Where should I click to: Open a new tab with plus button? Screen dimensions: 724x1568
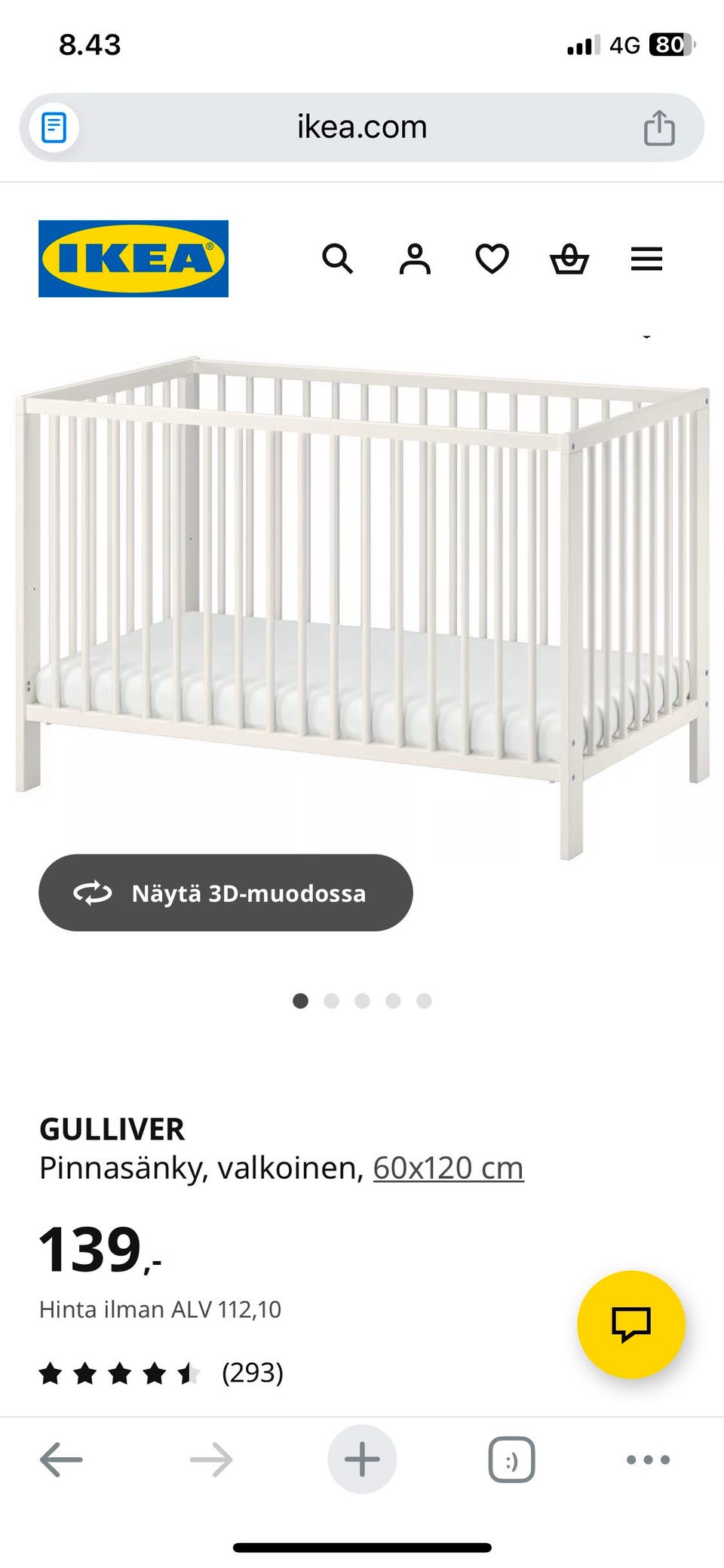362,1459
